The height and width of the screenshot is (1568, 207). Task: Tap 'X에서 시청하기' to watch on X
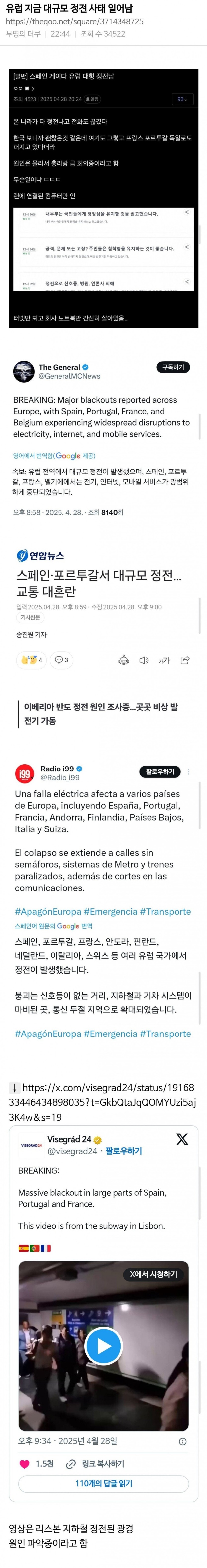pos(153,1274)
